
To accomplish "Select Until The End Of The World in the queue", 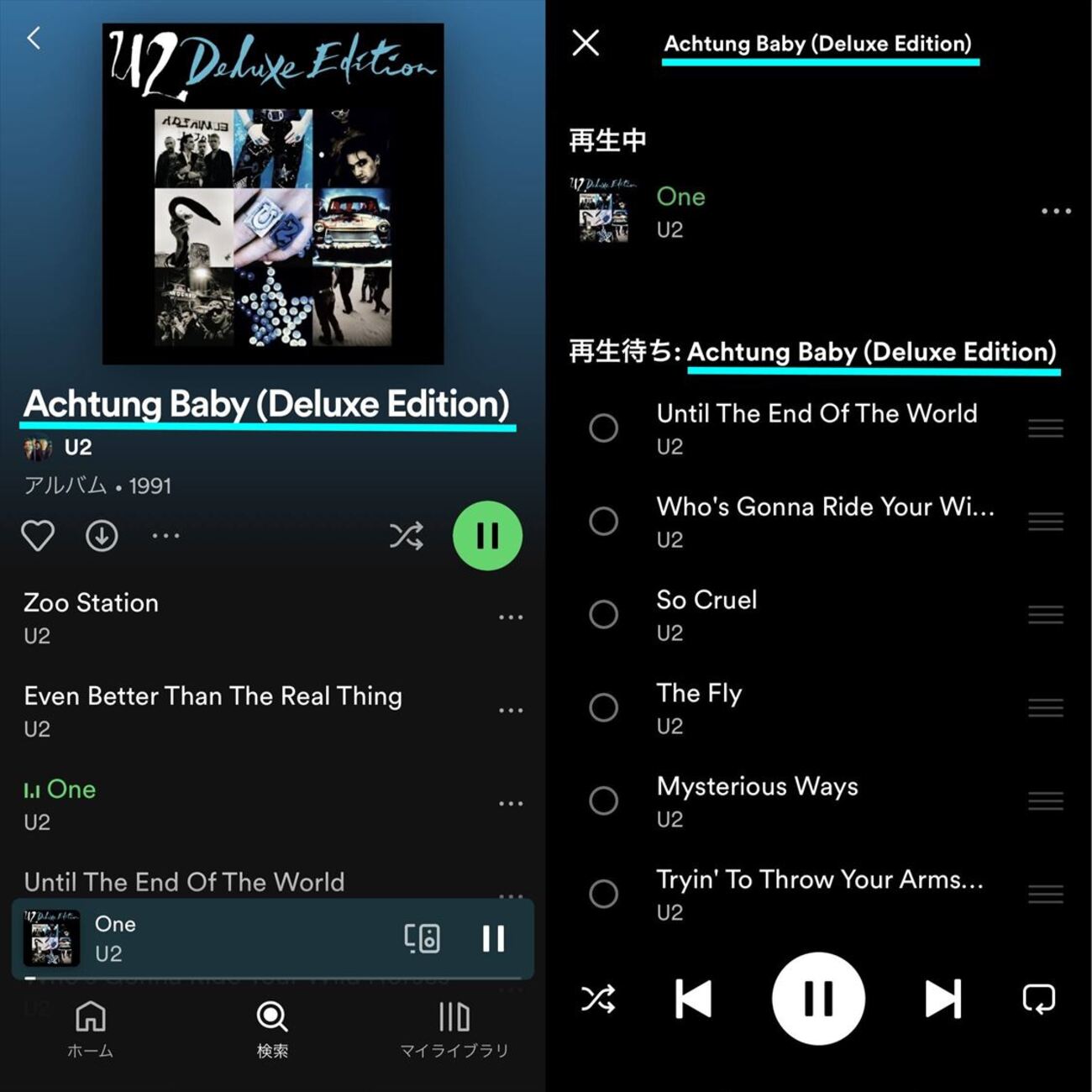I will [603, 428].
